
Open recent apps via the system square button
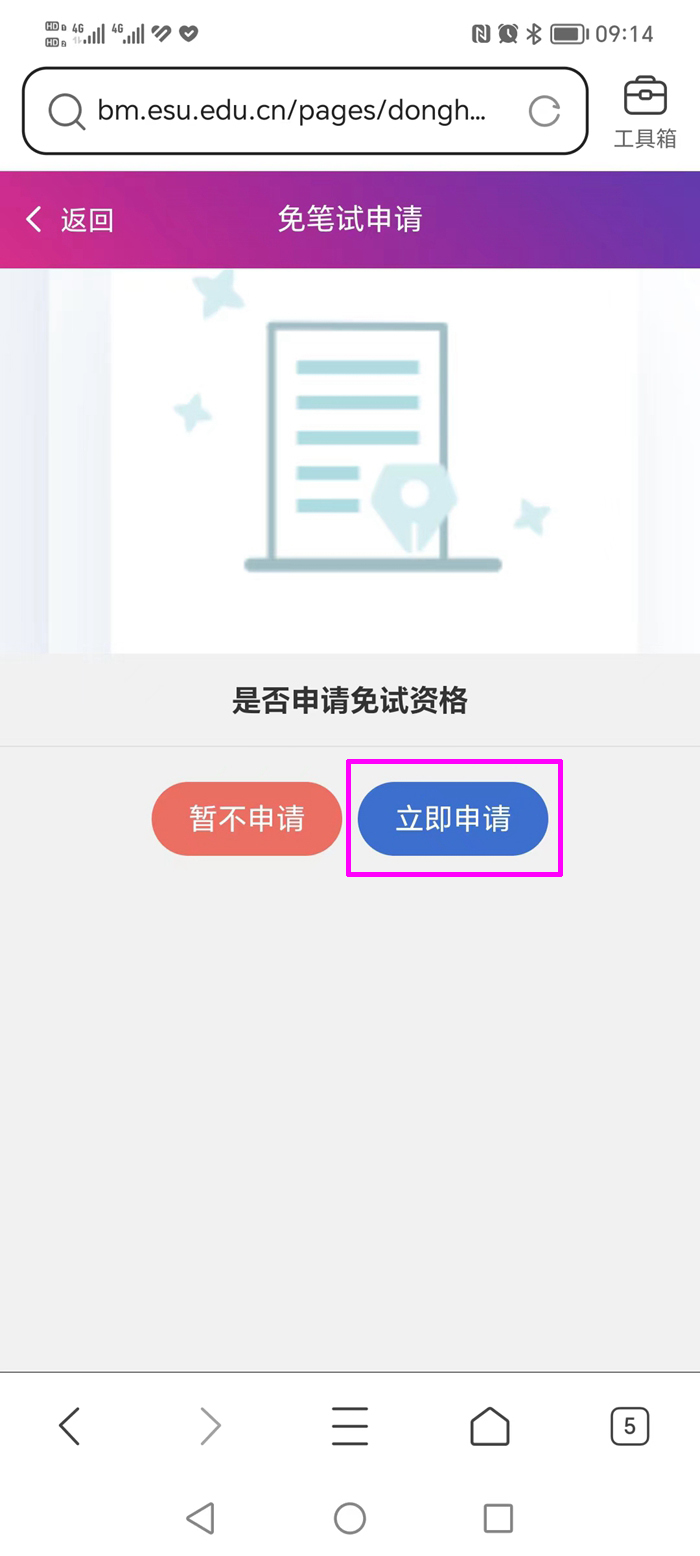tap(498, 1518)
